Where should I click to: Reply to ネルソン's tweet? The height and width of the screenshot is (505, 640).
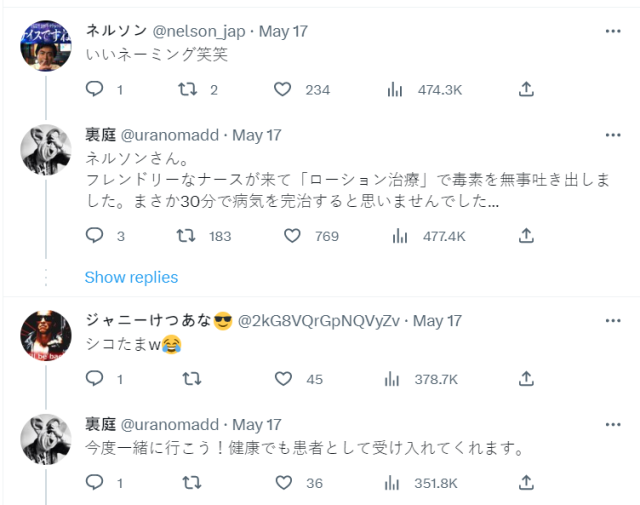[x=94, y=89]
